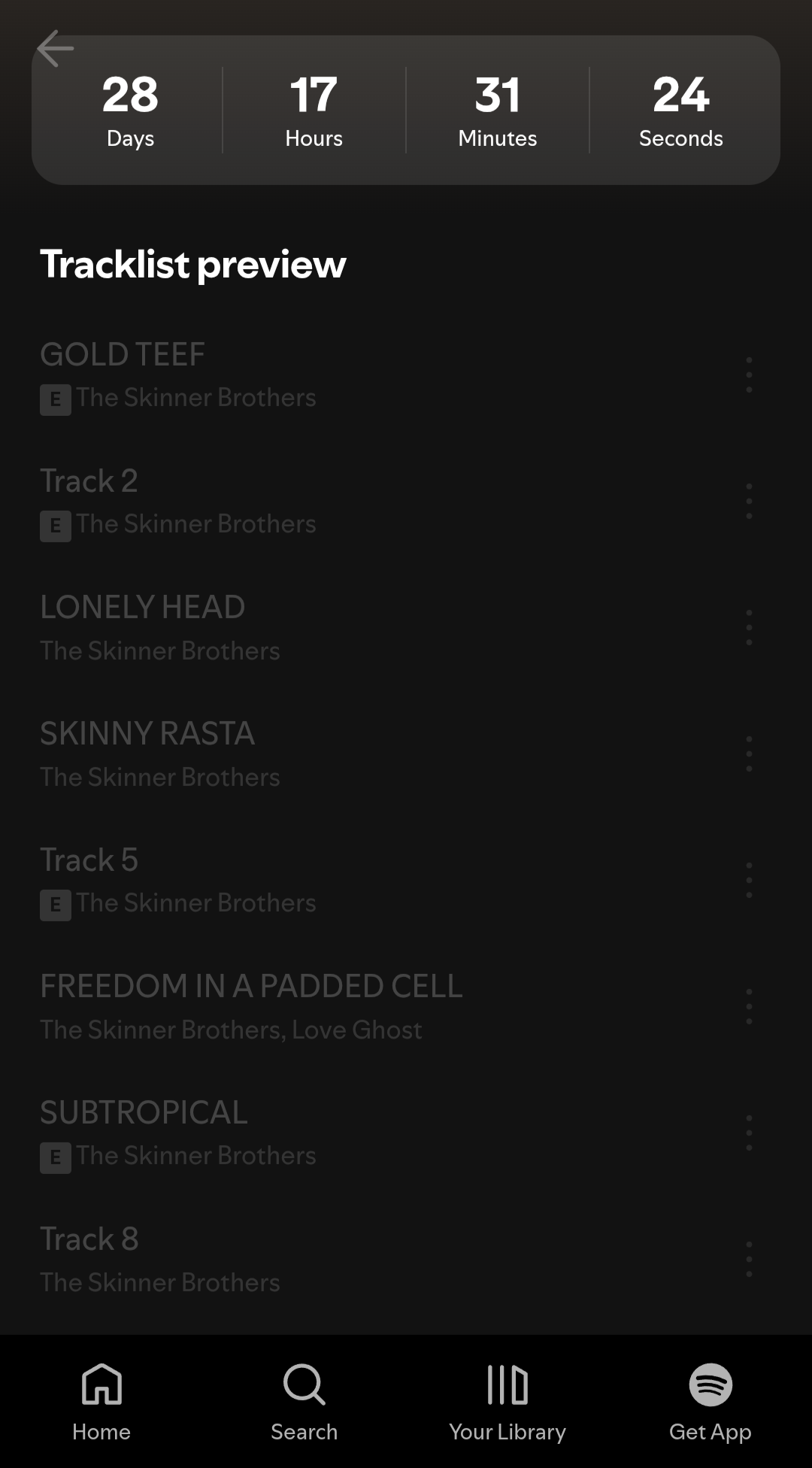Open more options for SUBTROPICAL
The width and height of the screenshot is (812, 1468).
749,1133
